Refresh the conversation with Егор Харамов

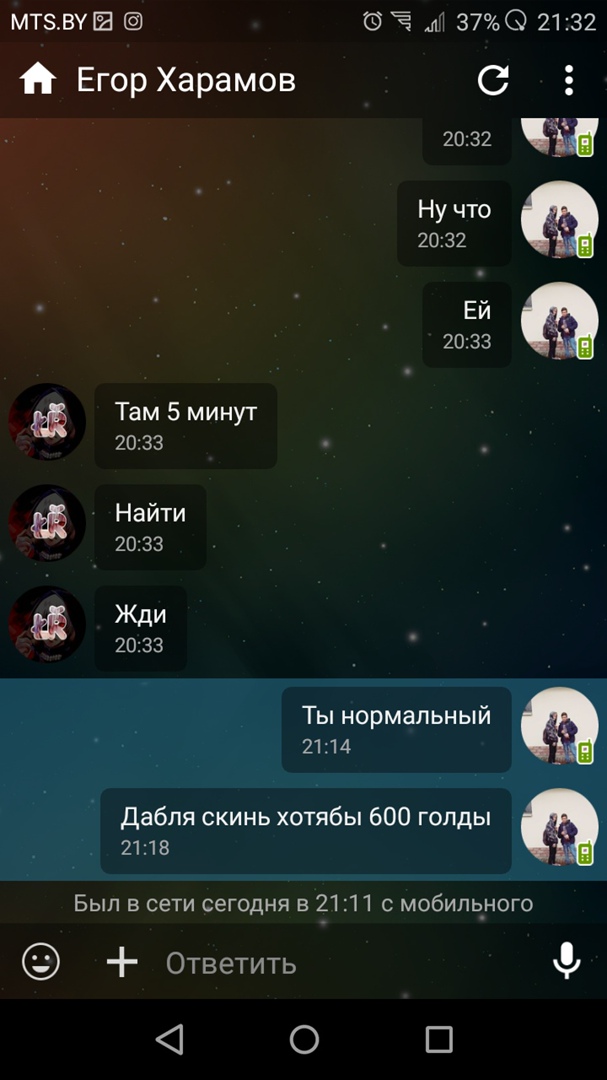[x=493, y=80]
